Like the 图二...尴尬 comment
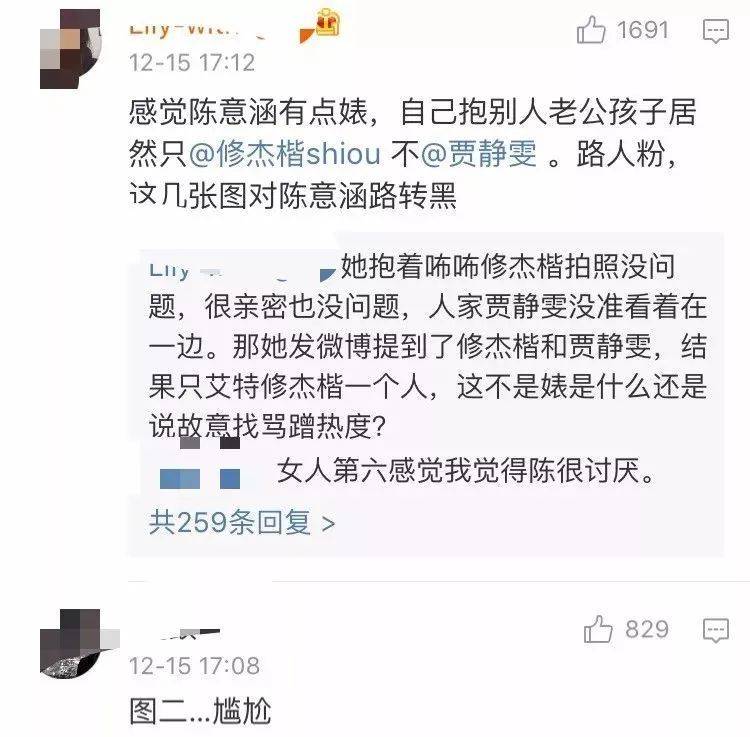Viewport: 750px width, 737px height. click(x=598, y=629)
